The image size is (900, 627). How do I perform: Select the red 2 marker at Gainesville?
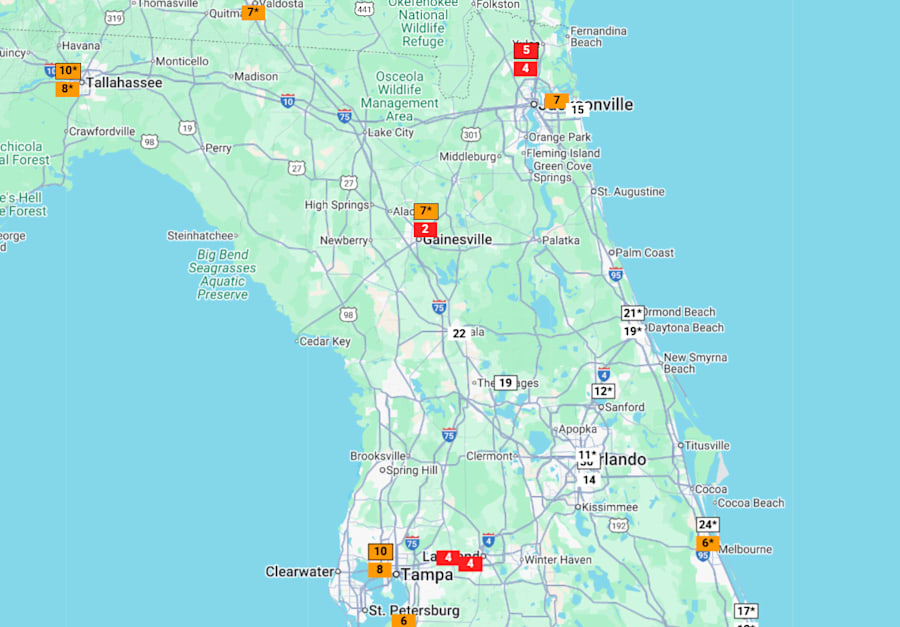tap(425, 229)
